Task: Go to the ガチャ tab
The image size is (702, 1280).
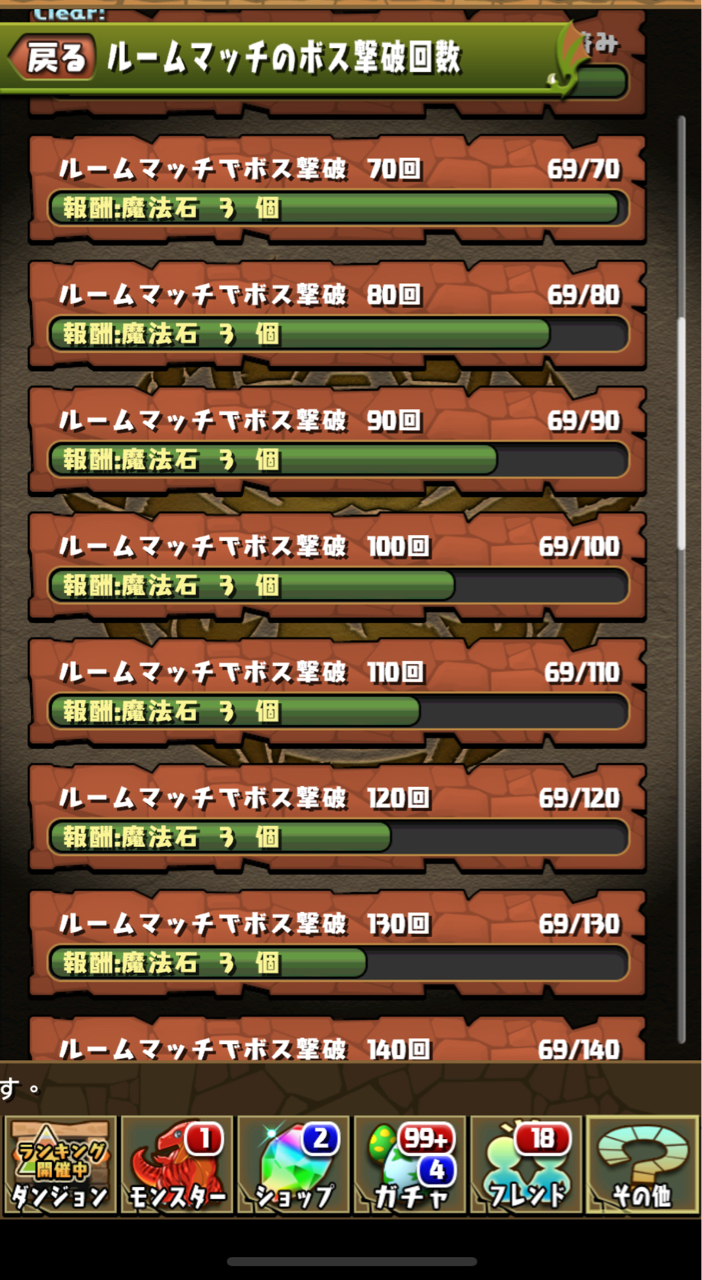Action: tap(410, 1165)
